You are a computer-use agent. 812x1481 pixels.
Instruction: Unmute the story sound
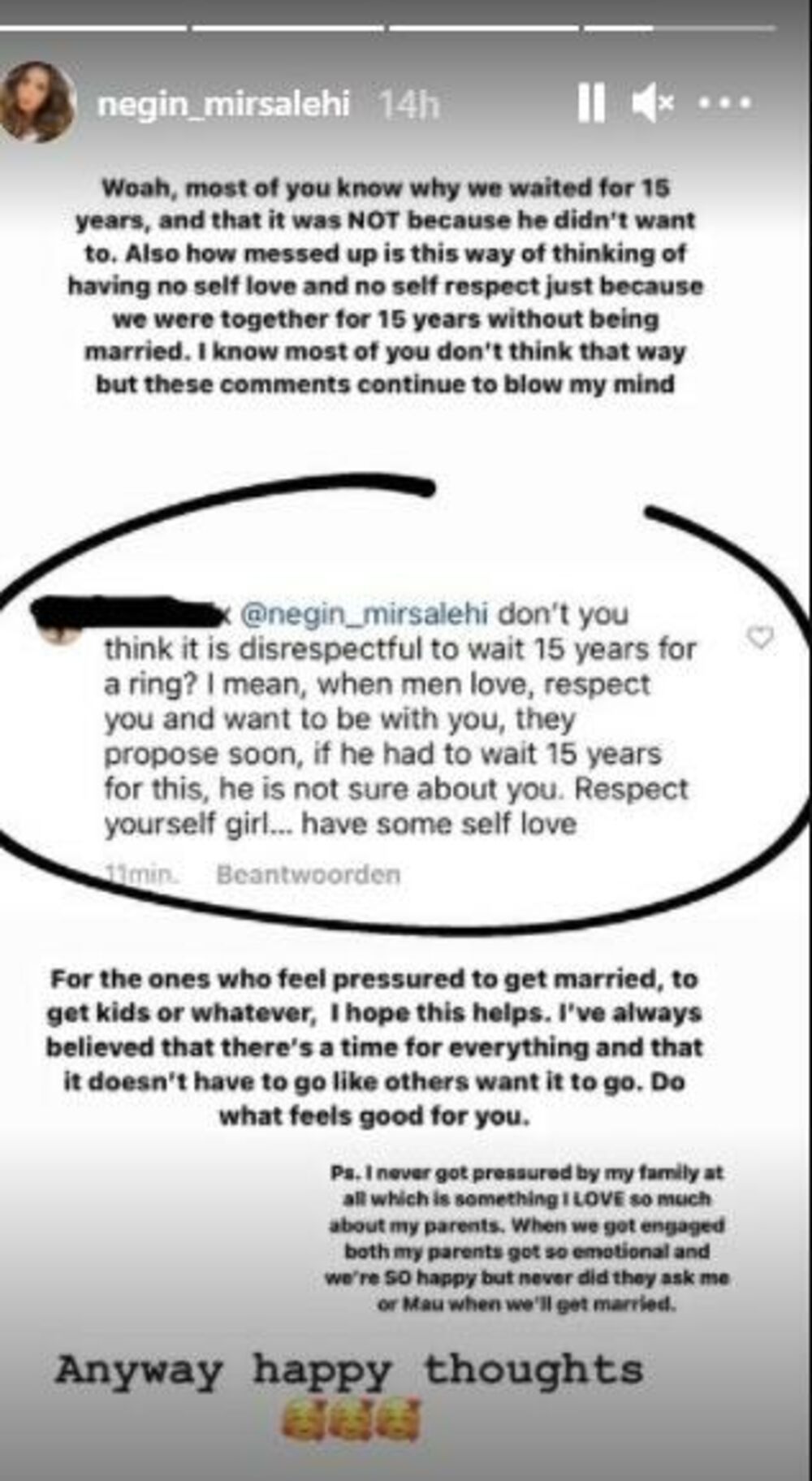tap(653, 103)
